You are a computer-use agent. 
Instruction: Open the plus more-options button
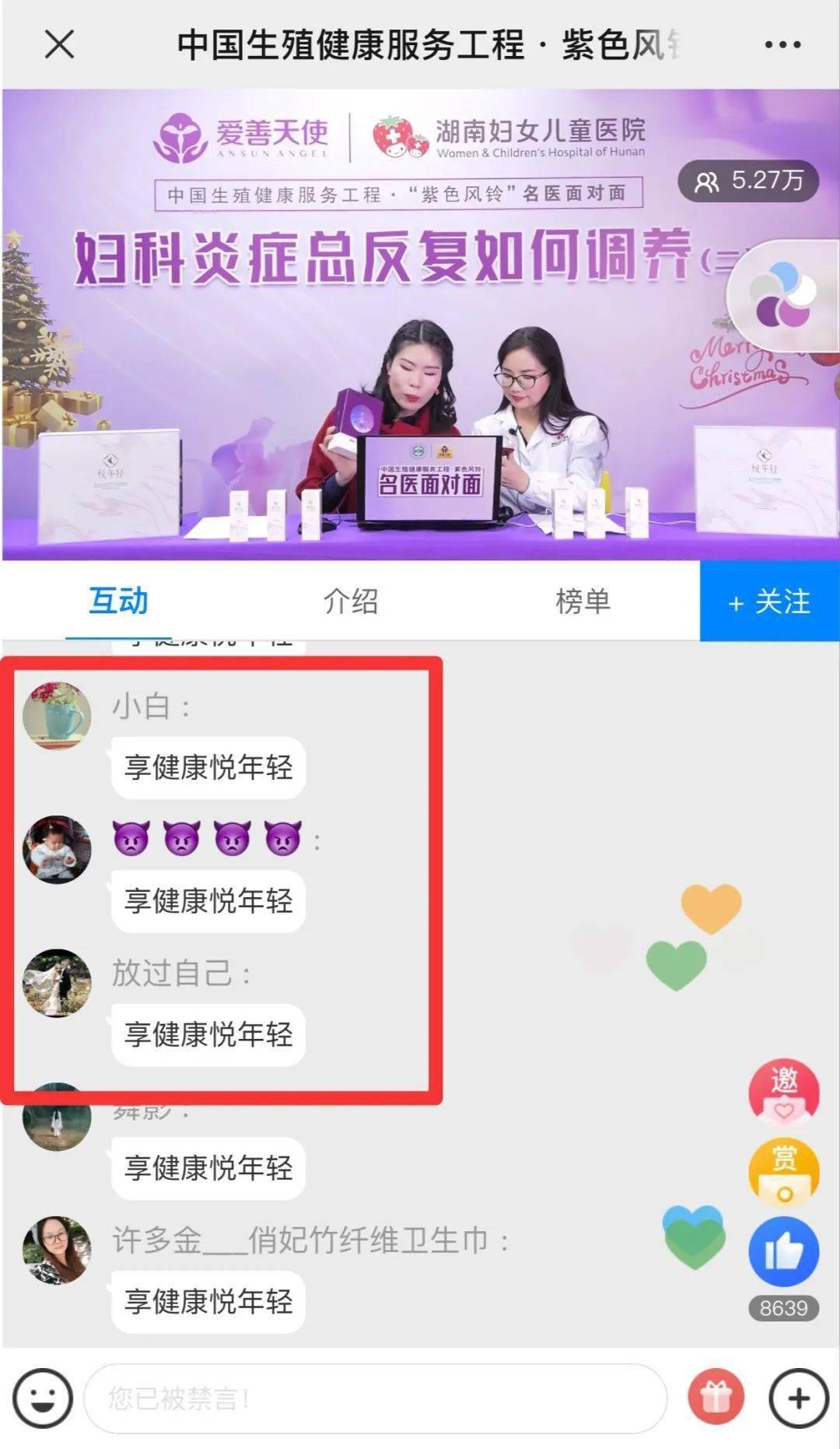[x=799, y=1398]
